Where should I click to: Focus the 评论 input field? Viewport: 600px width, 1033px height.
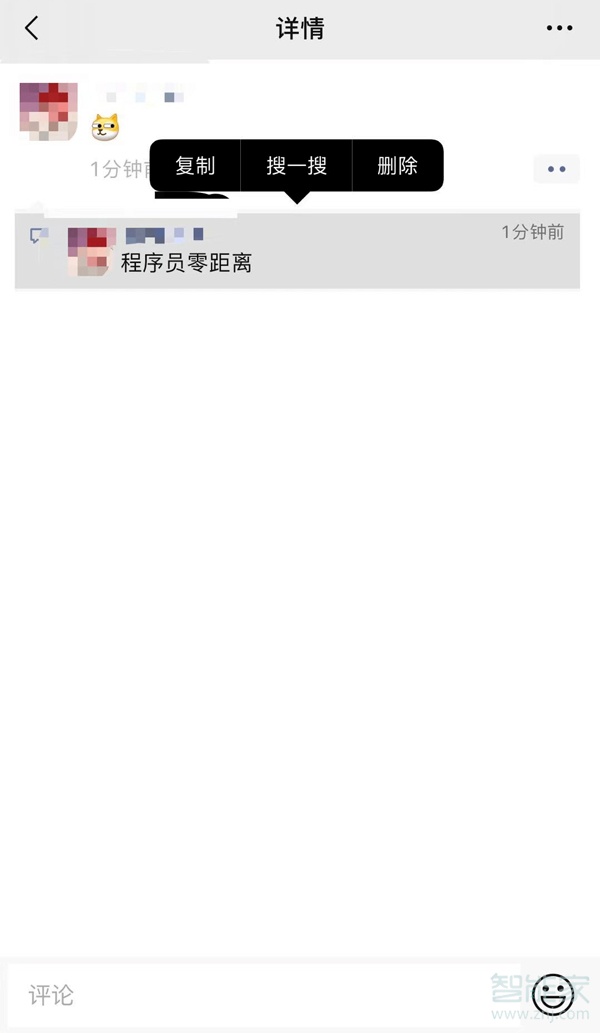(260, 995)
